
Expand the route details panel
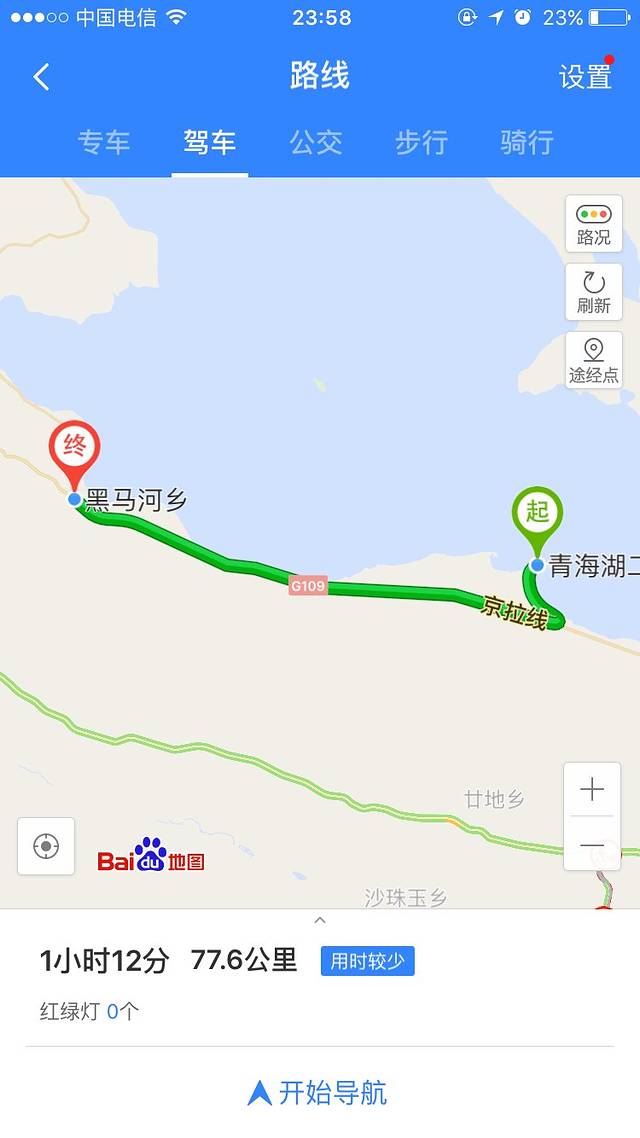point(320,920)
